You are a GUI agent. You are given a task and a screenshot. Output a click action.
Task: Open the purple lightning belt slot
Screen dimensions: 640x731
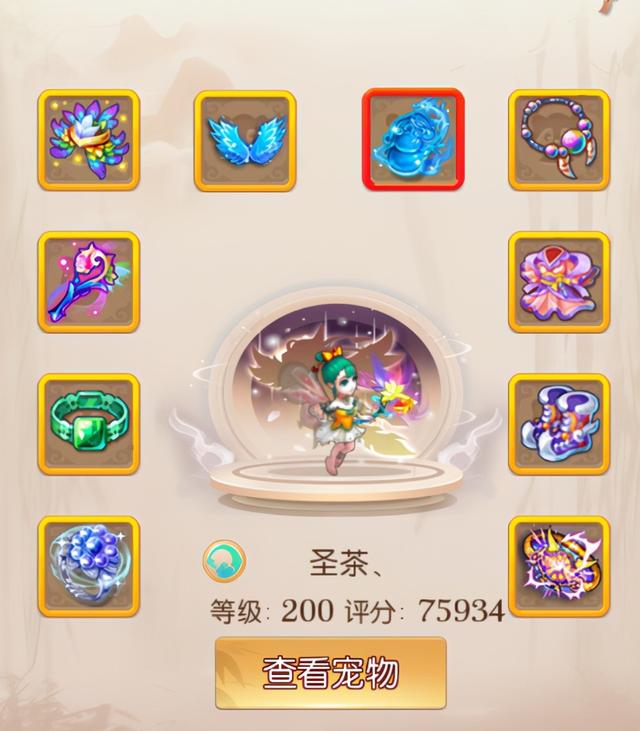coord(558,566)
